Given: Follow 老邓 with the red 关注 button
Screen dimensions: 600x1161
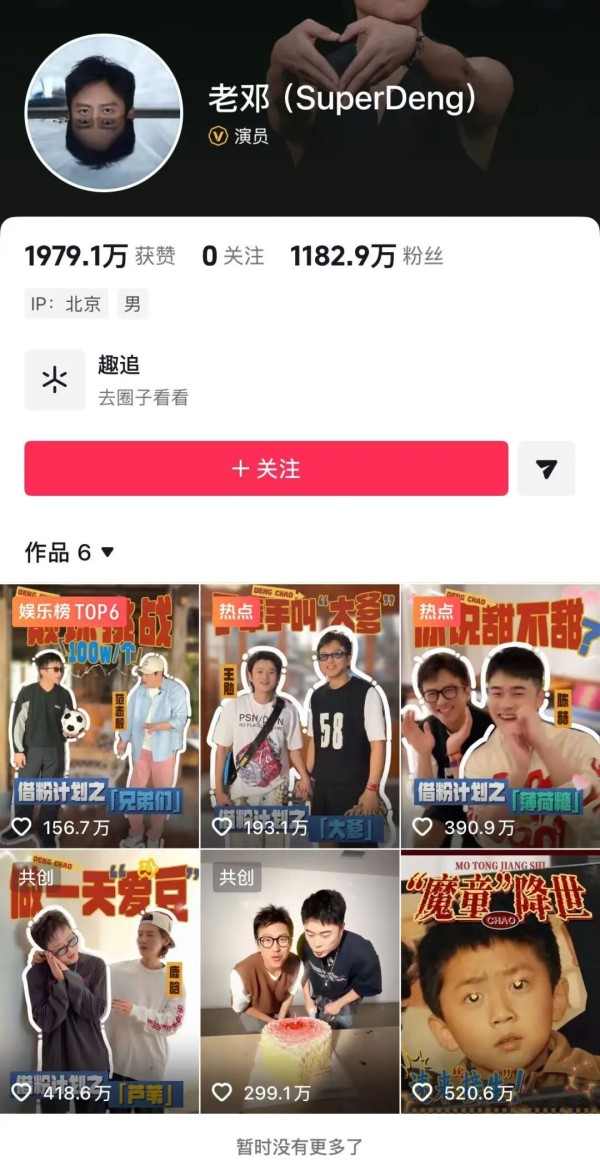Looking at the screenshot, I should coord(266,468).
